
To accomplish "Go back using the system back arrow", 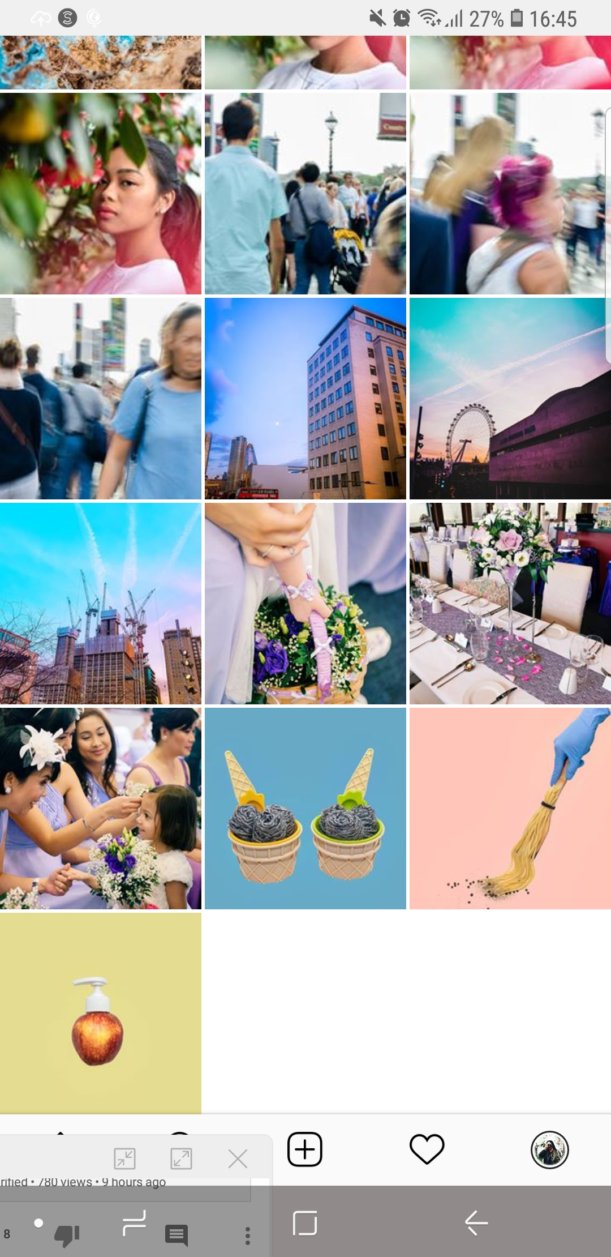I will click(x=476, y=1222).
